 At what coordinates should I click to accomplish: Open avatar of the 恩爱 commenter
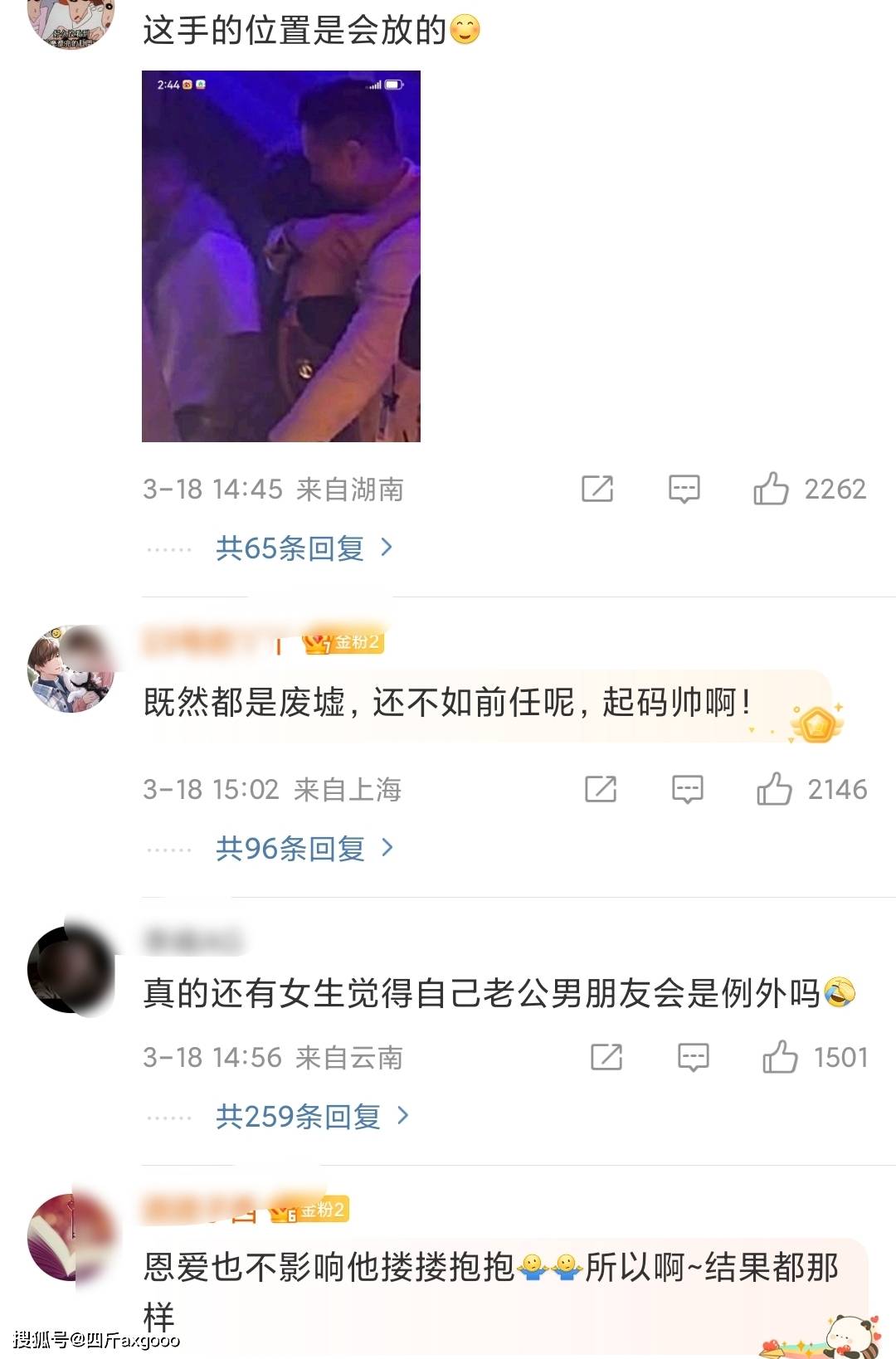[71, 1238]
